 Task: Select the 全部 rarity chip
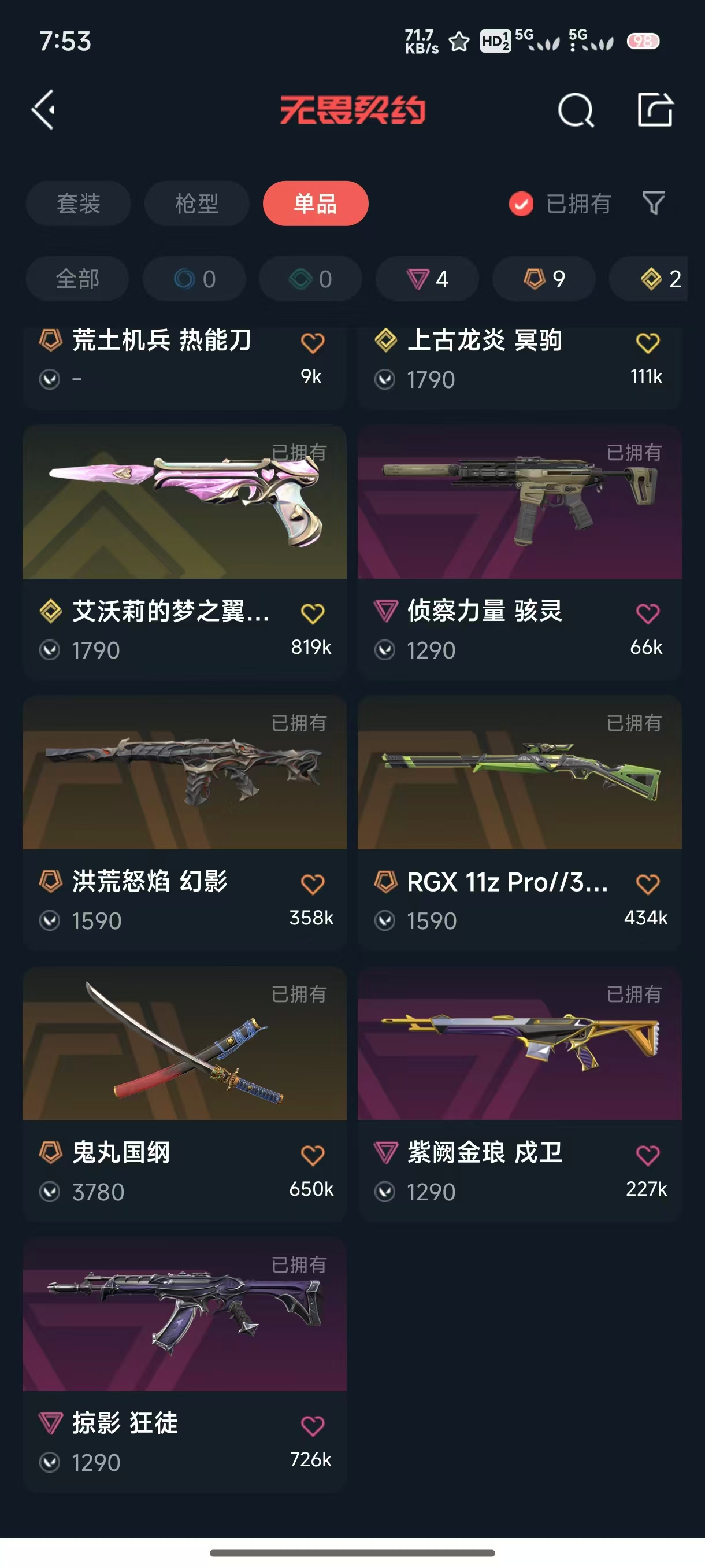77,279
